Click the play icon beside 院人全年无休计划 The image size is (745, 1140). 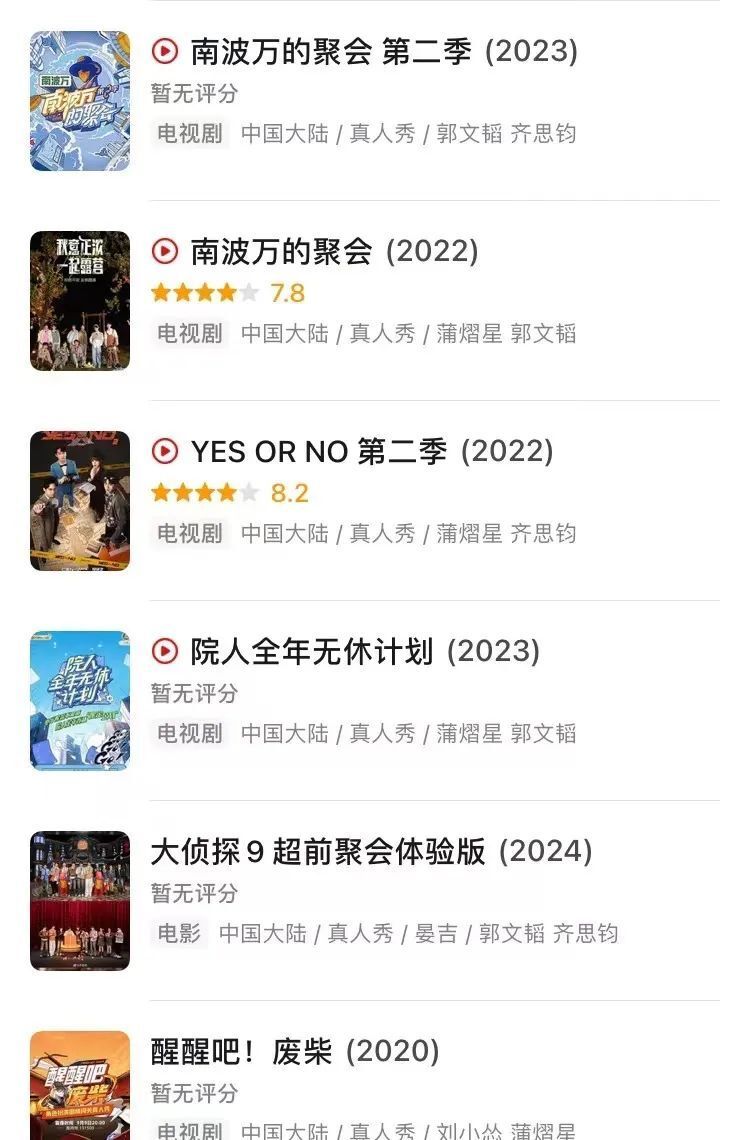point(166,652)
